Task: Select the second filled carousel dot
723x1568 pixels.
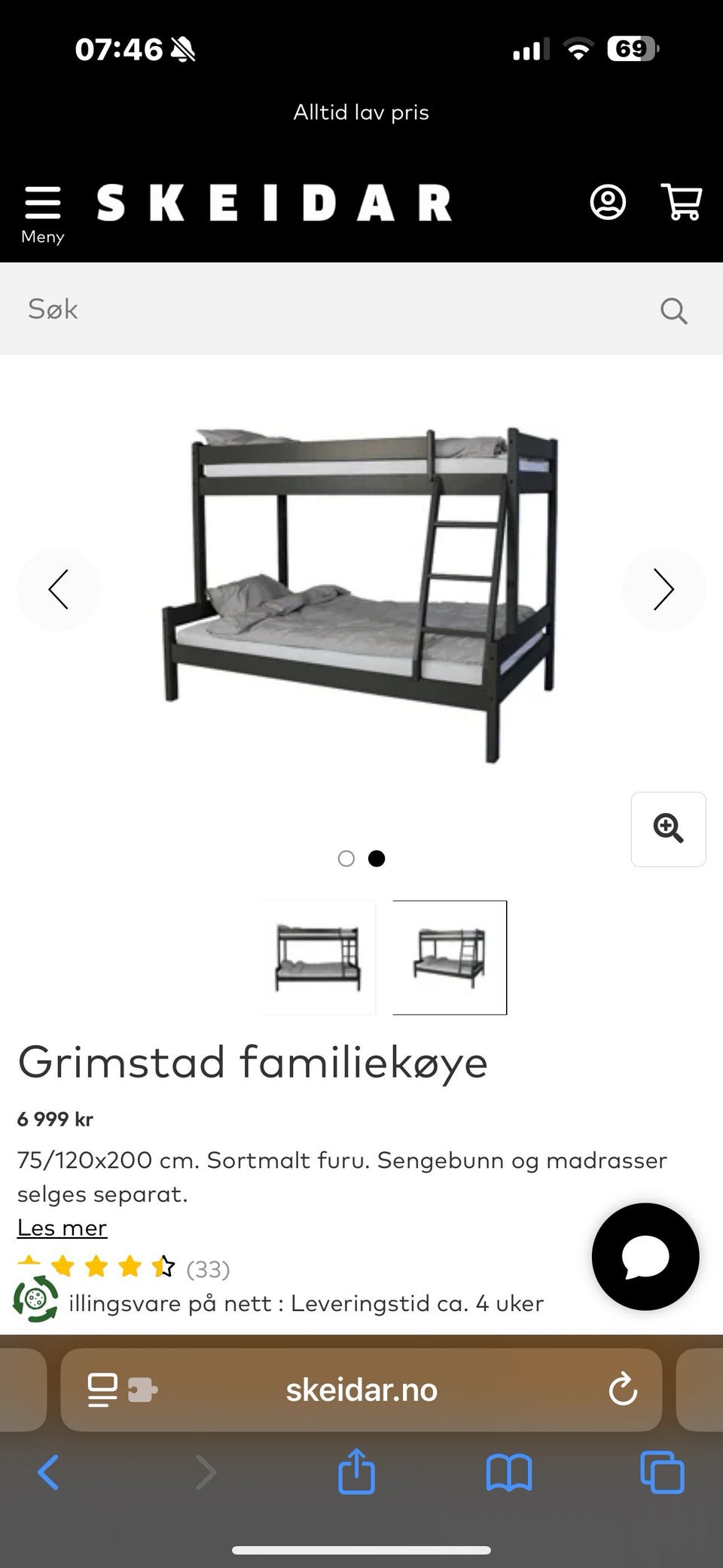Action: (x=377, y=858)
